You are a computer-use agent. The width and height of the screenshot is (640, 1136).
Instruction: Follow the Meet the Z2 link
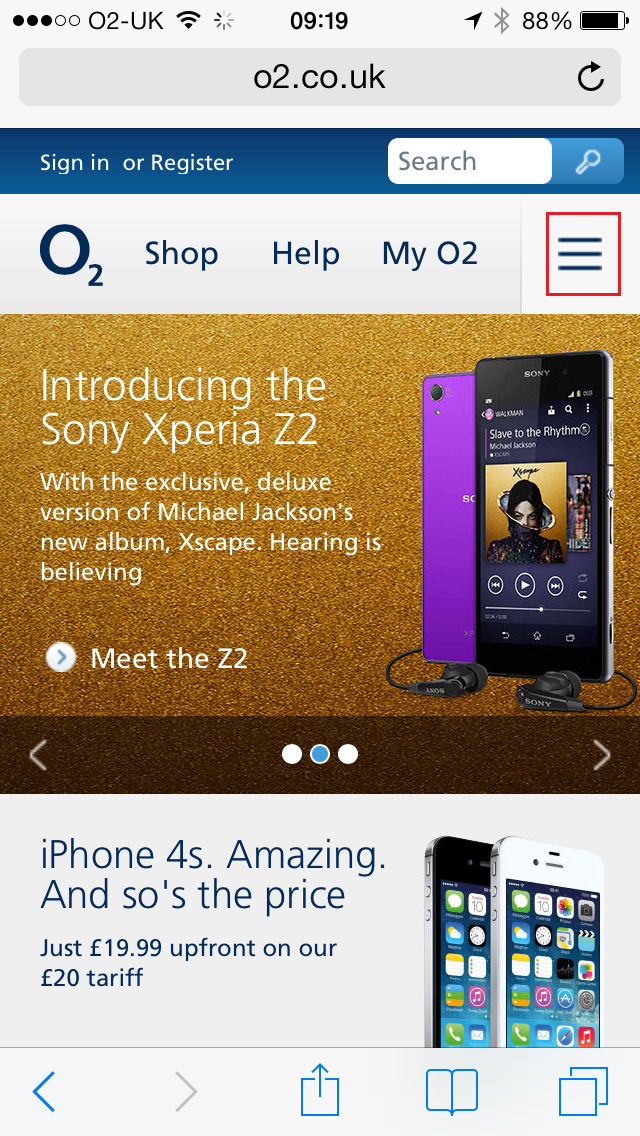pyautogui.click(x=146, y=658)
